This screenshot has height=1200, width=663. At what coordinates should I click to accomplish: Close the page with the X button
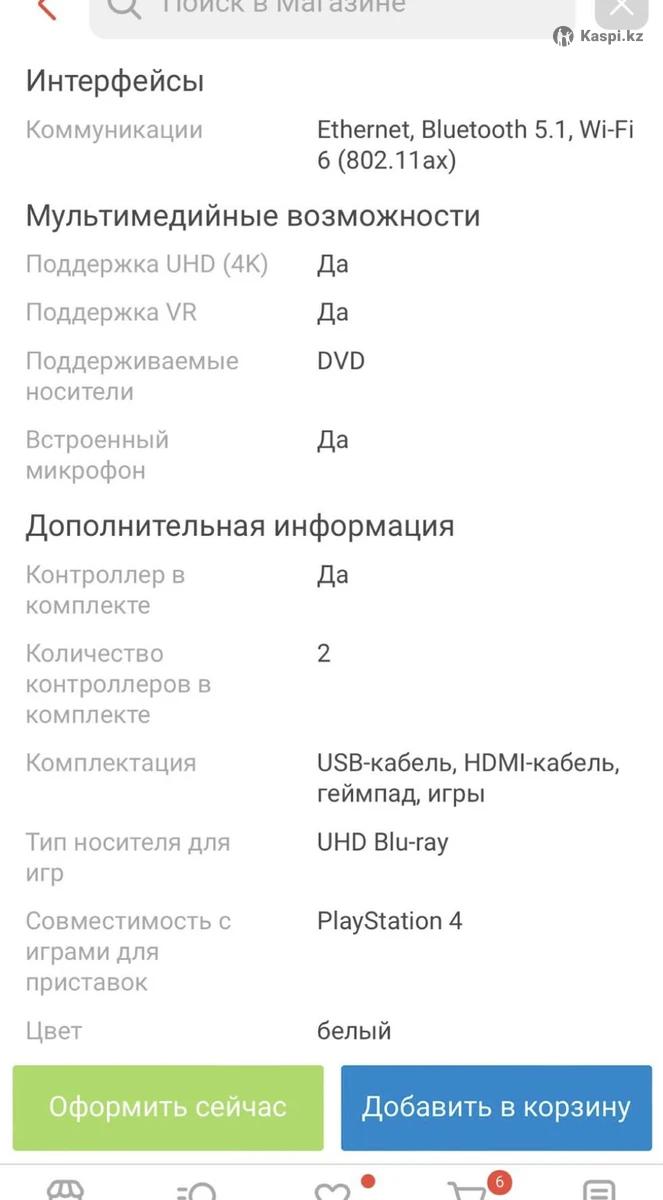621,10
